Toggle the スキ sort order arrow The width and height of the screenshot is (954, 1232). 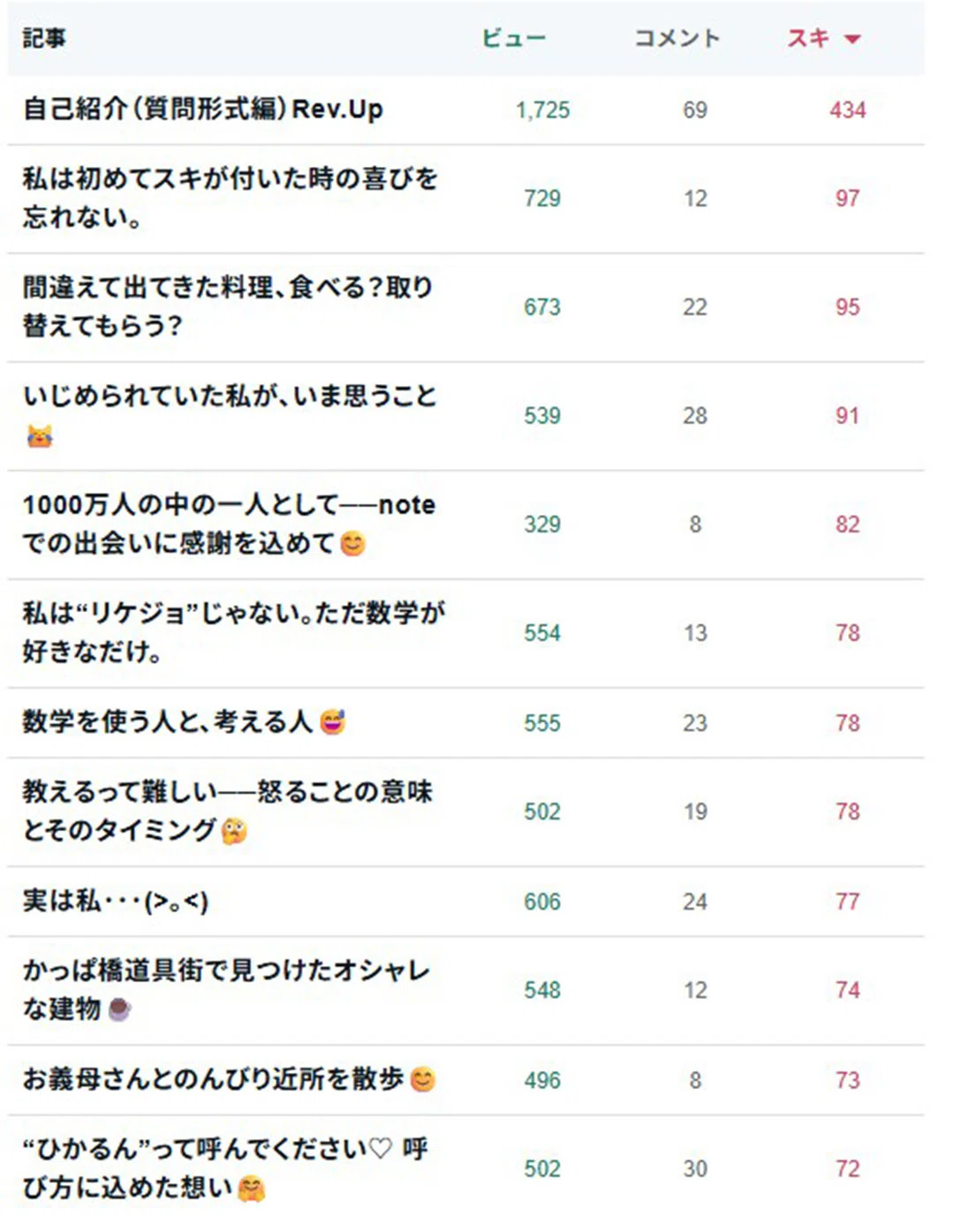[852, 39]
